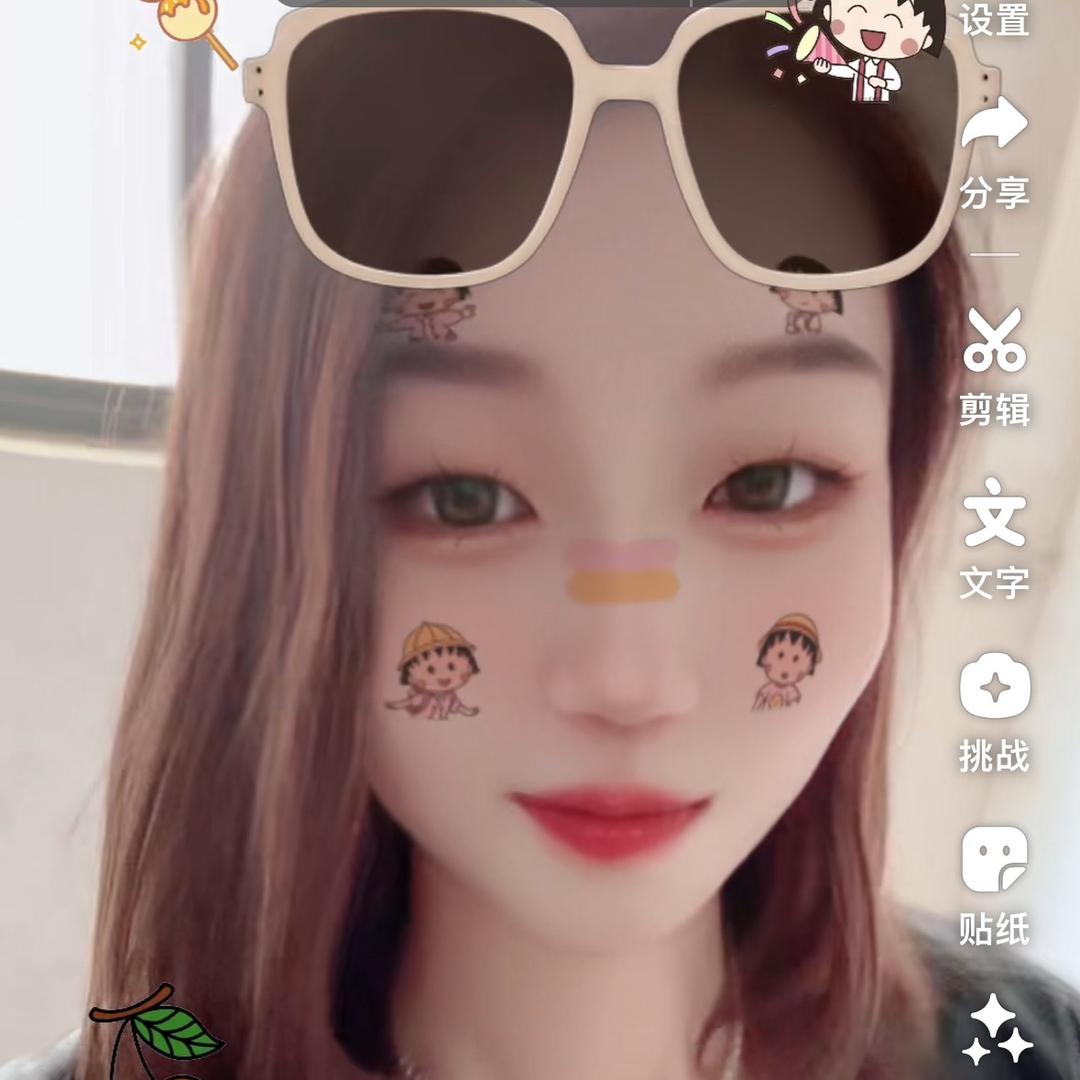Open the 设置 settings option
This screenshot has height=1080, width=1080.
(x=994, y=18)
